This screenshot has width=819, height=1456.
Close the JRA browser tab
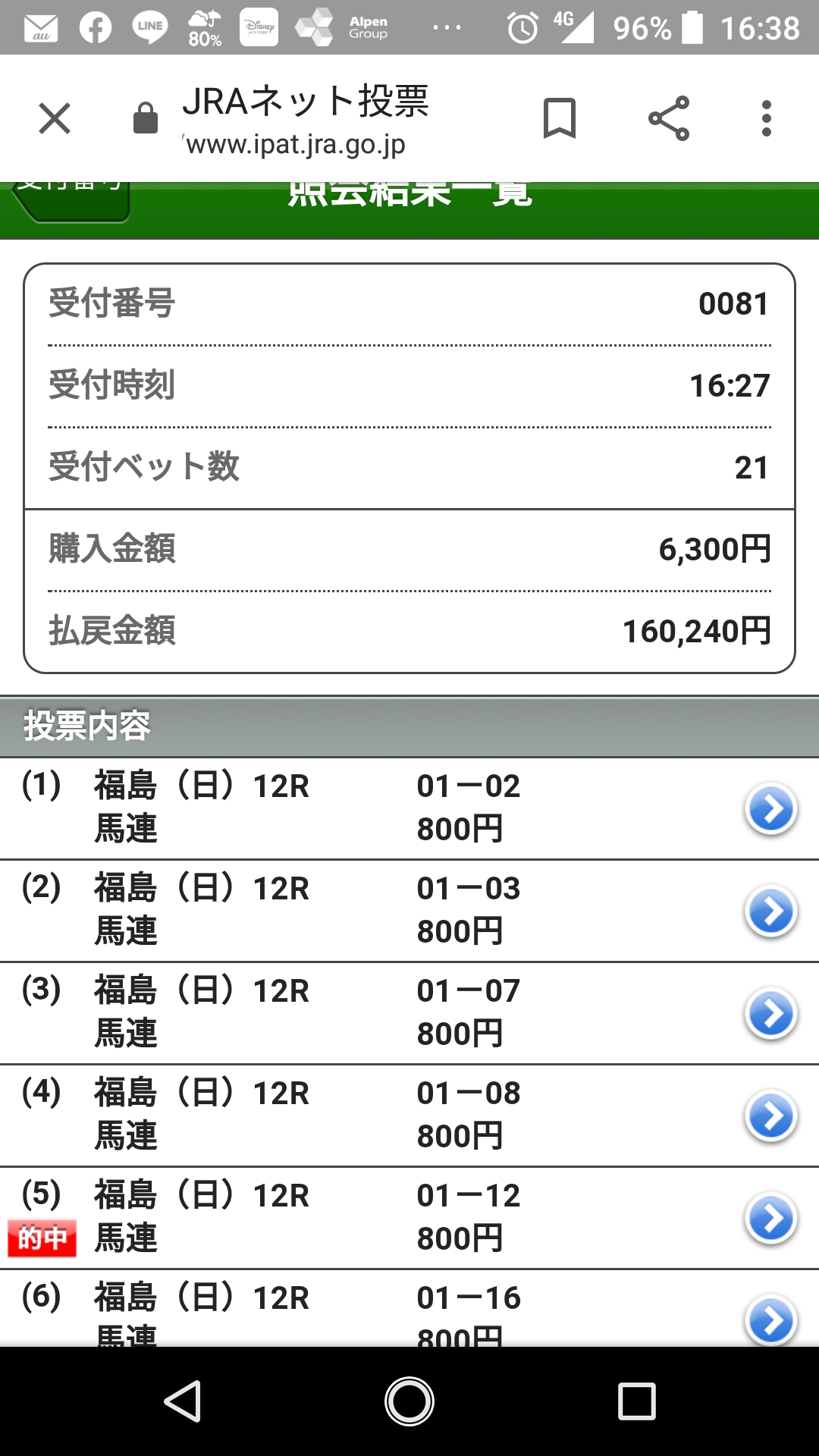click(x=55, y=118)
